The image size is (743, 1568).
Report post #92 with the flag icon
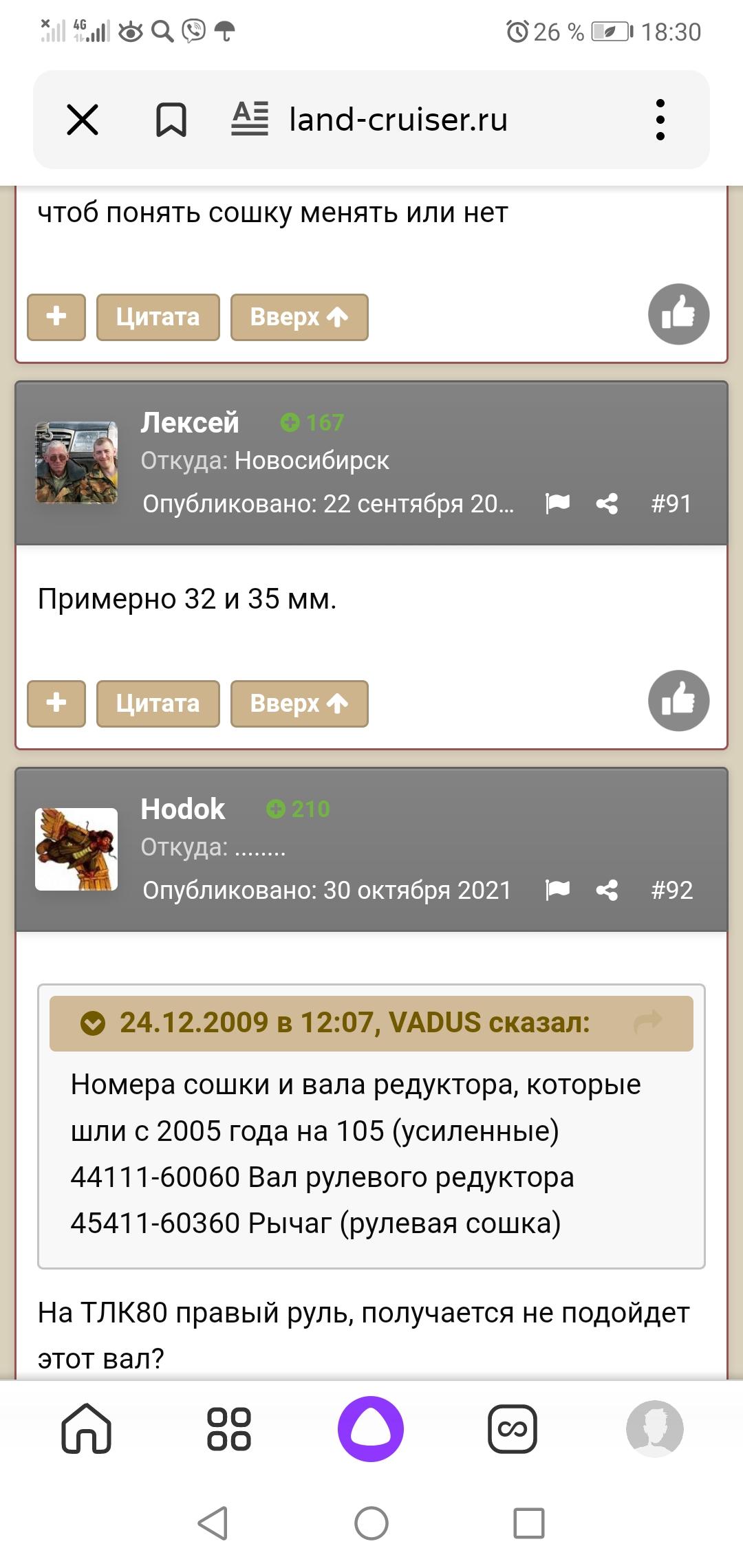pyautogui.click(x=557, y=890)
